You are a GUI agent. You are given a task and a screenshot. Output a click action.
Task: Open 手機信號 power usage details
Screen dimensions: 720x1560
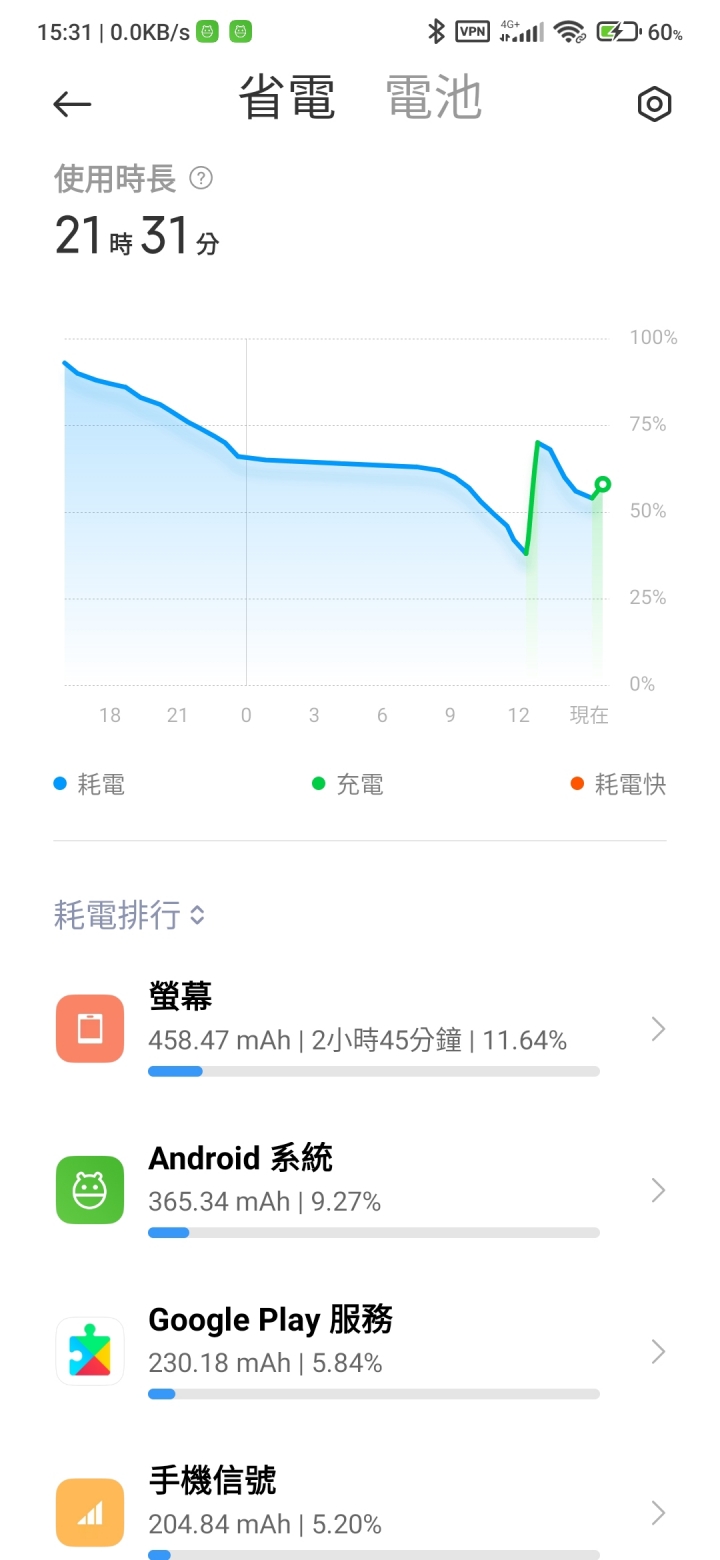click(x=360, y=1512)
